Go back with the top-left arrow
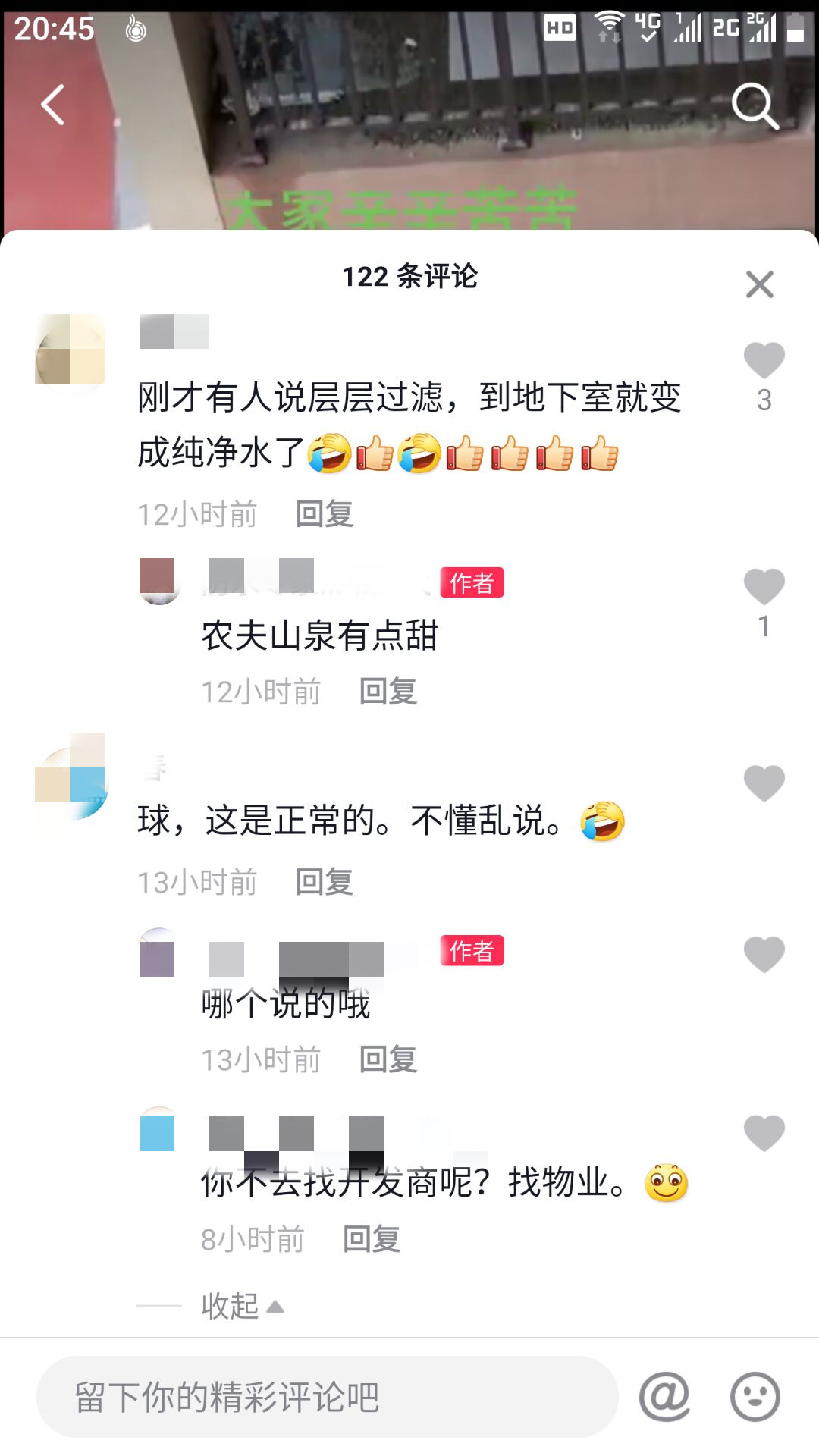 [52, 105]
